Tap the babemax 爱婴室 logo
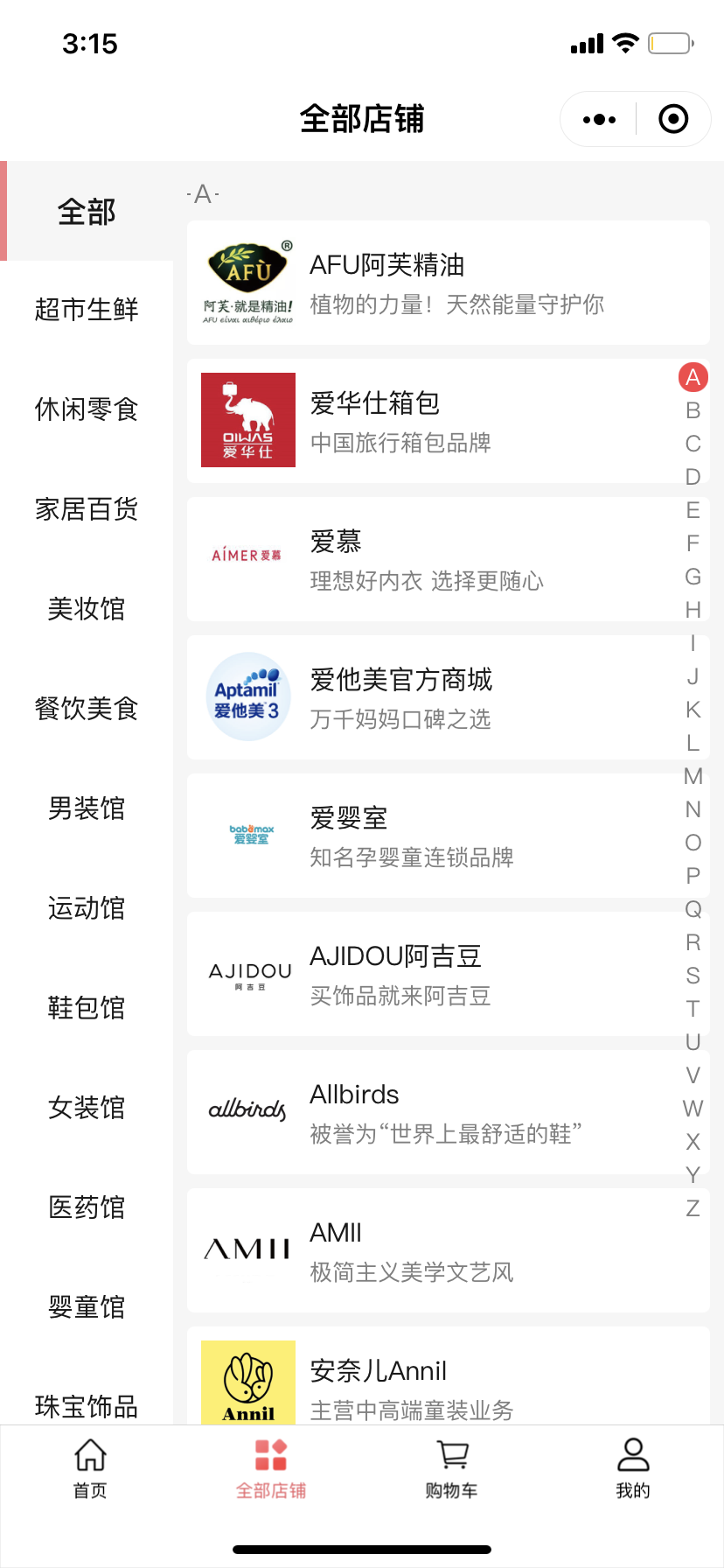Viewport: 724px width, 1568px height. pos(247,834)
